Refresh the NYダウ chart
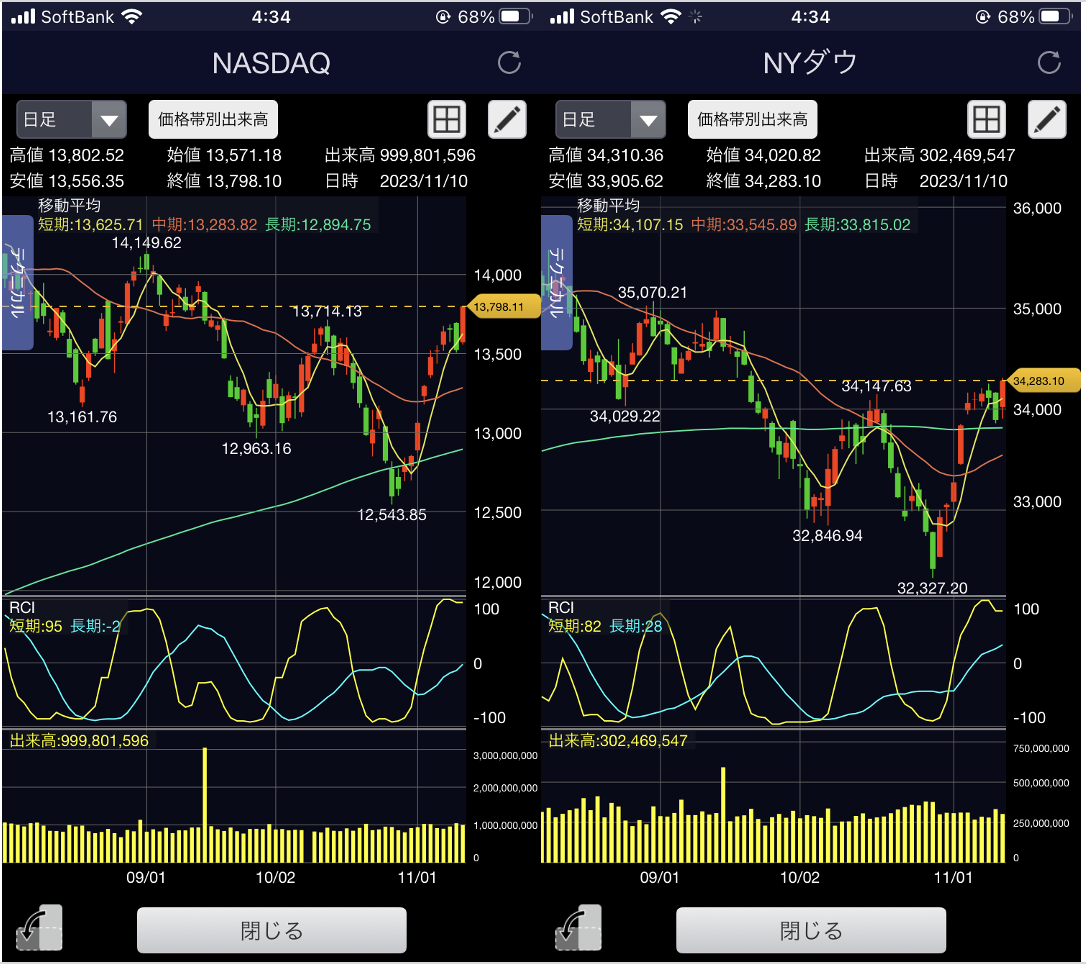 (1049, 62)
